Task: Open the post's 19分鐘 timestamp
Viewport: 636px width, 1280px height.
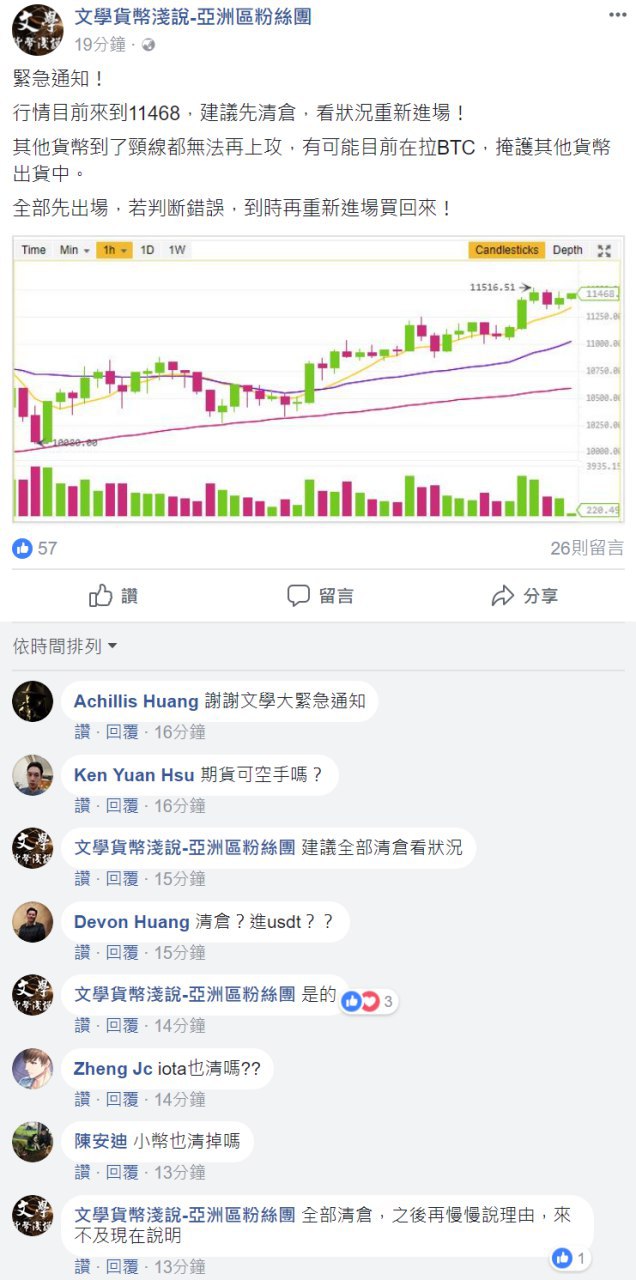Action: (99, 44)
